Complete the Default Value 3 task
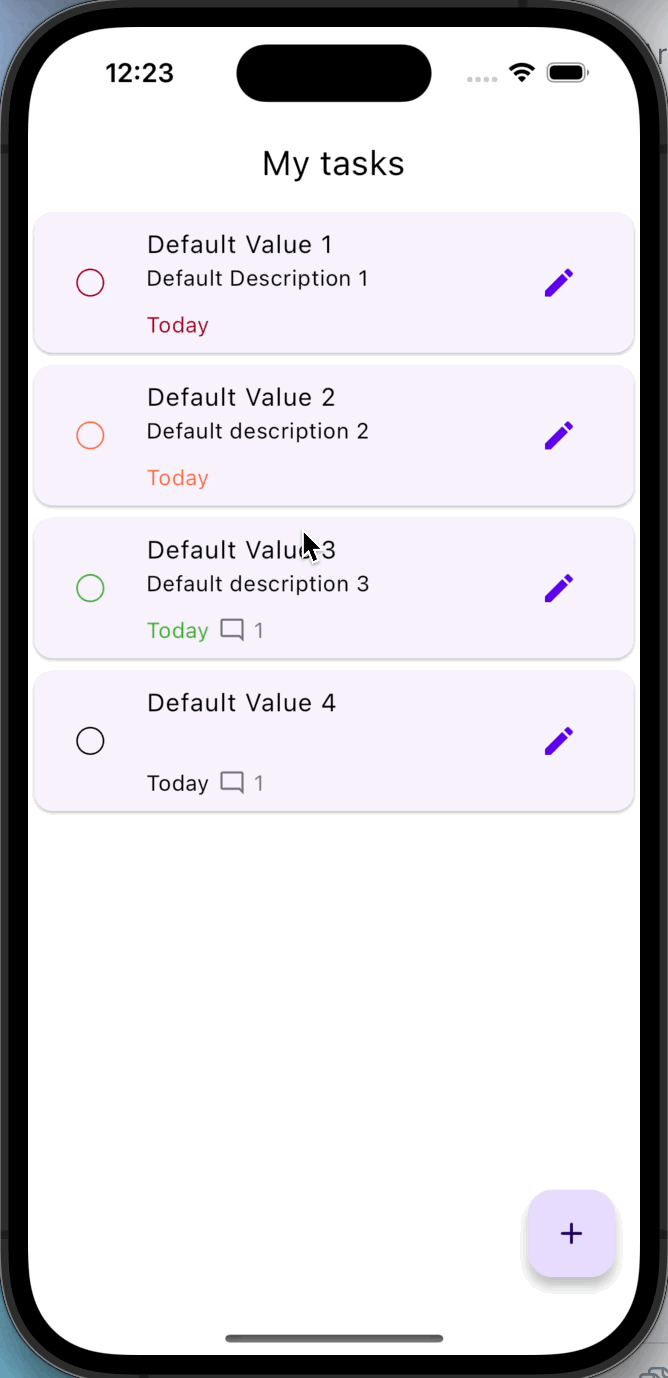The height and width of the screenshot is (1378, 668). [x=90, y=588]
